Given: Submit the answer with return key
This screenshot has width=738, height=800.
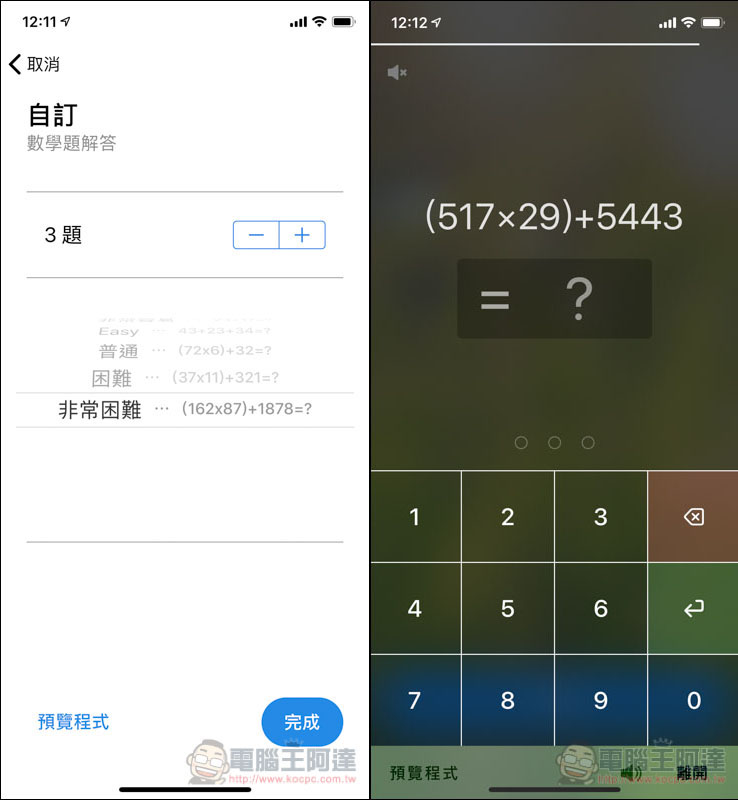Looking at the screenshot, I should tap(693, 608).
